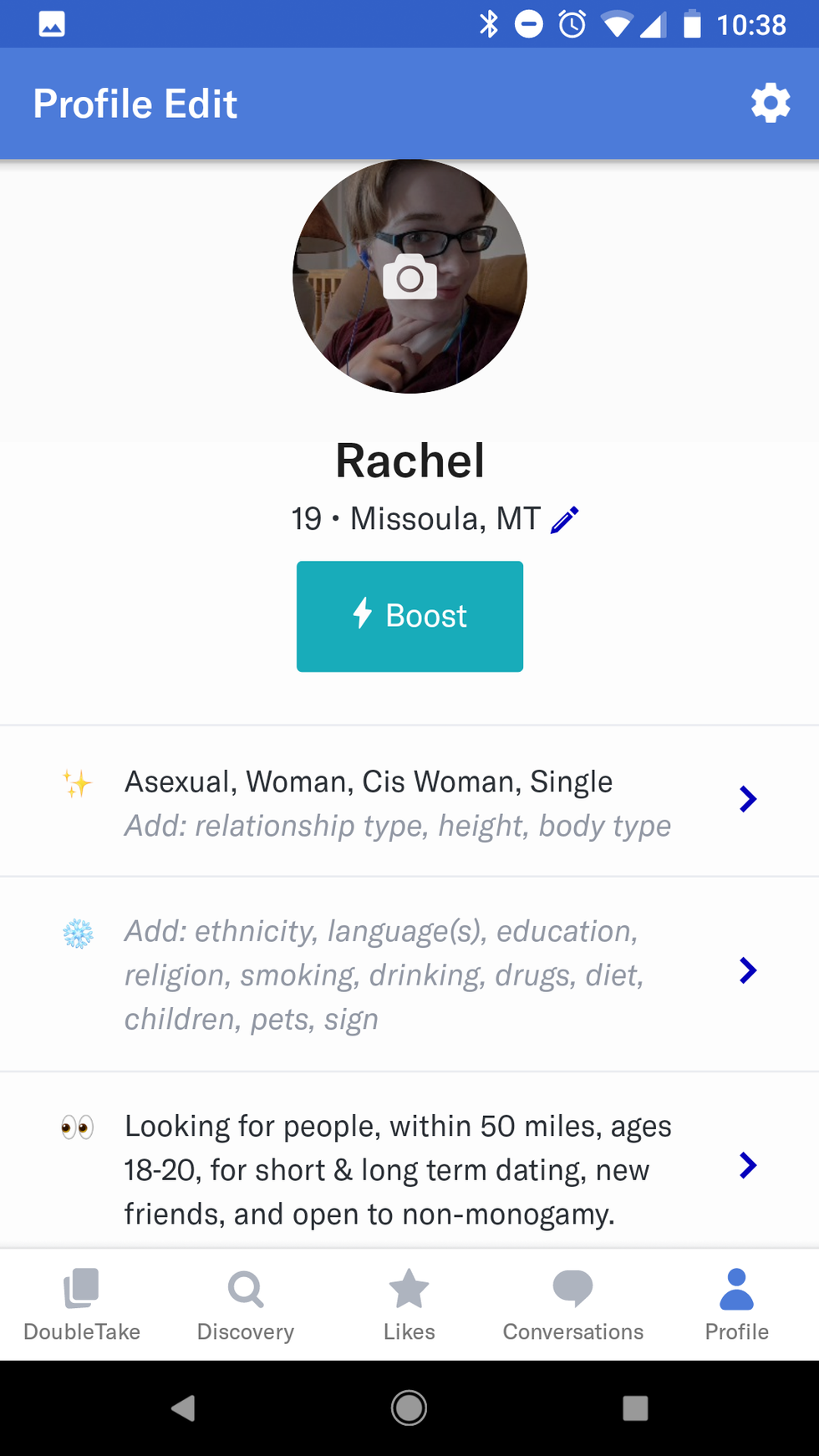Edit the Looking for people preferences row

tap(409, 1168)
